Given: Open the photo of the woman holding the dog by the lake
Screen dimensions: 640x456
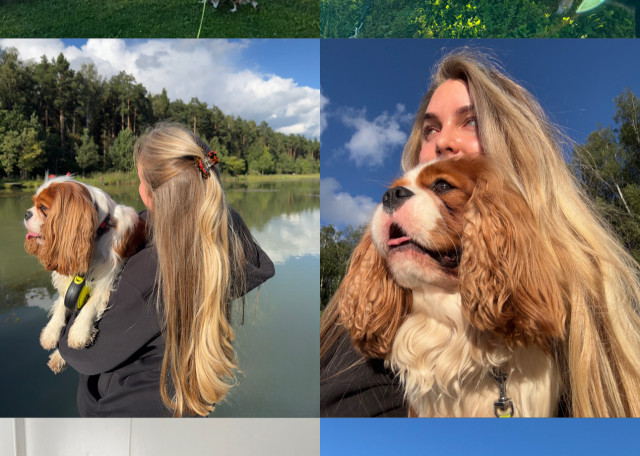Looking at the screenshot, I should click(x=160, y=228).
